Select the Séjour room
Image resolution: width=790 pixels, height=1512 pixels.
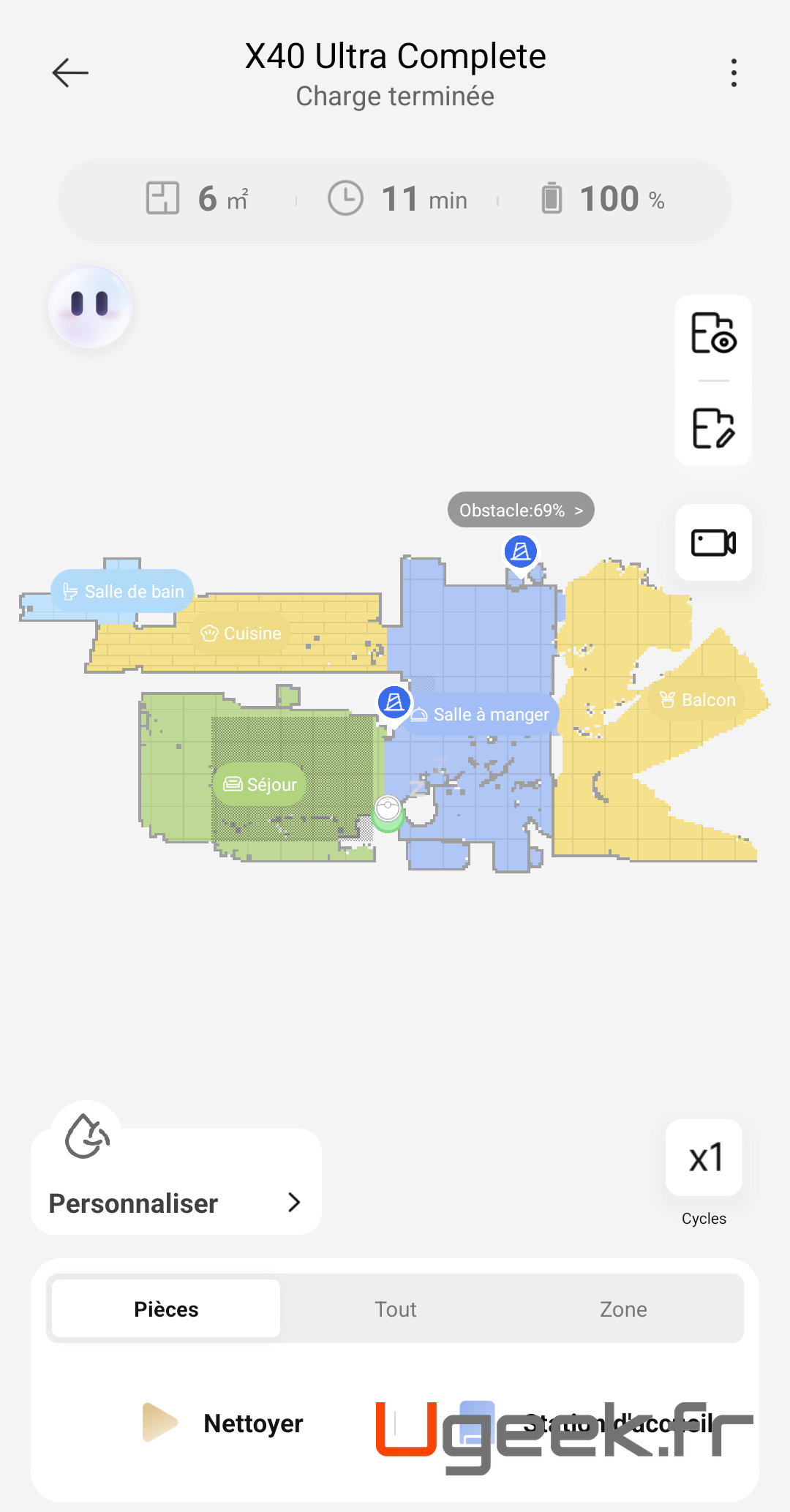(260, 785)
